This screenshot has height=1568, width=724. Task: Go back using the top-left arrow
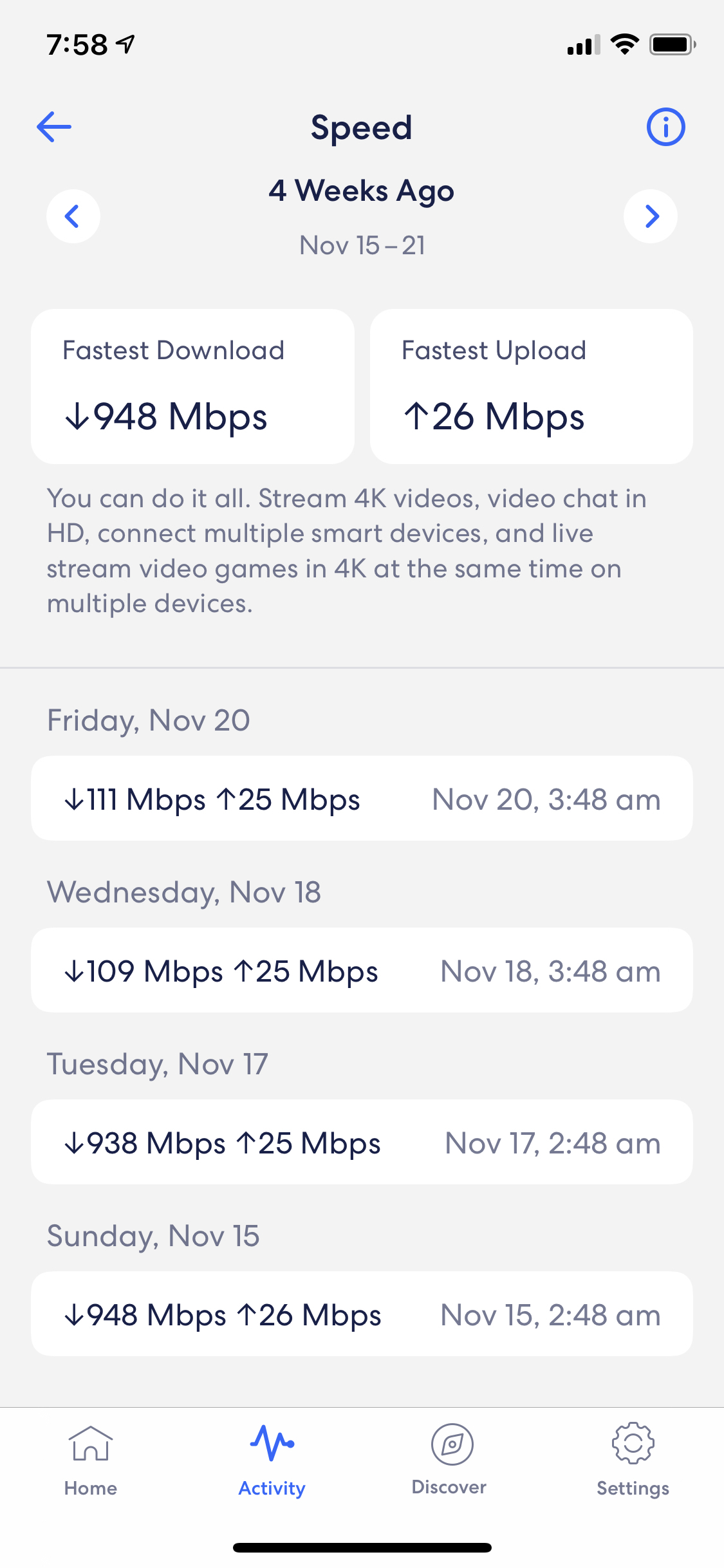coord(54,127)
